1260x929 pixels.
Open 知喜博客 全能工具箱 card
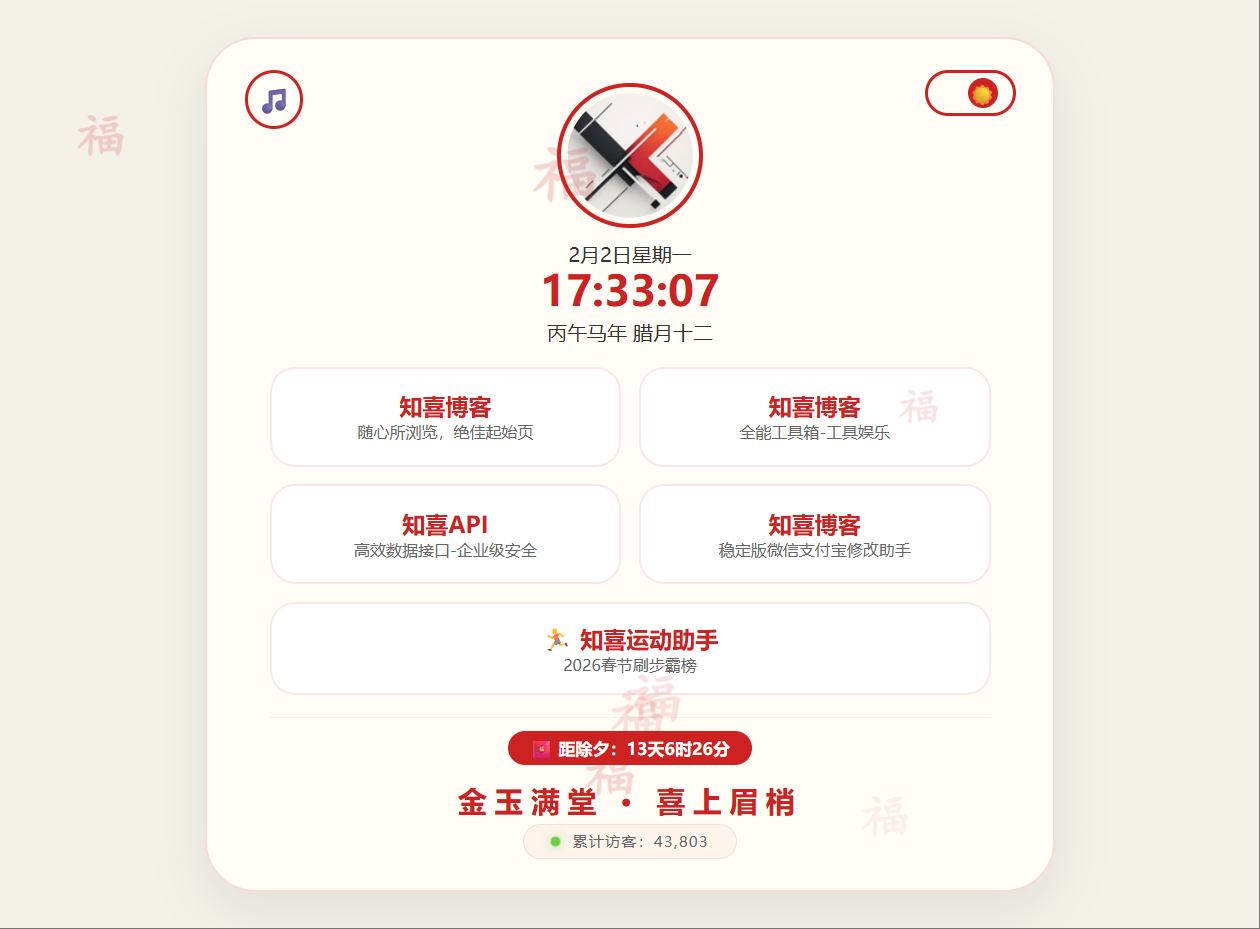point(814,417)
